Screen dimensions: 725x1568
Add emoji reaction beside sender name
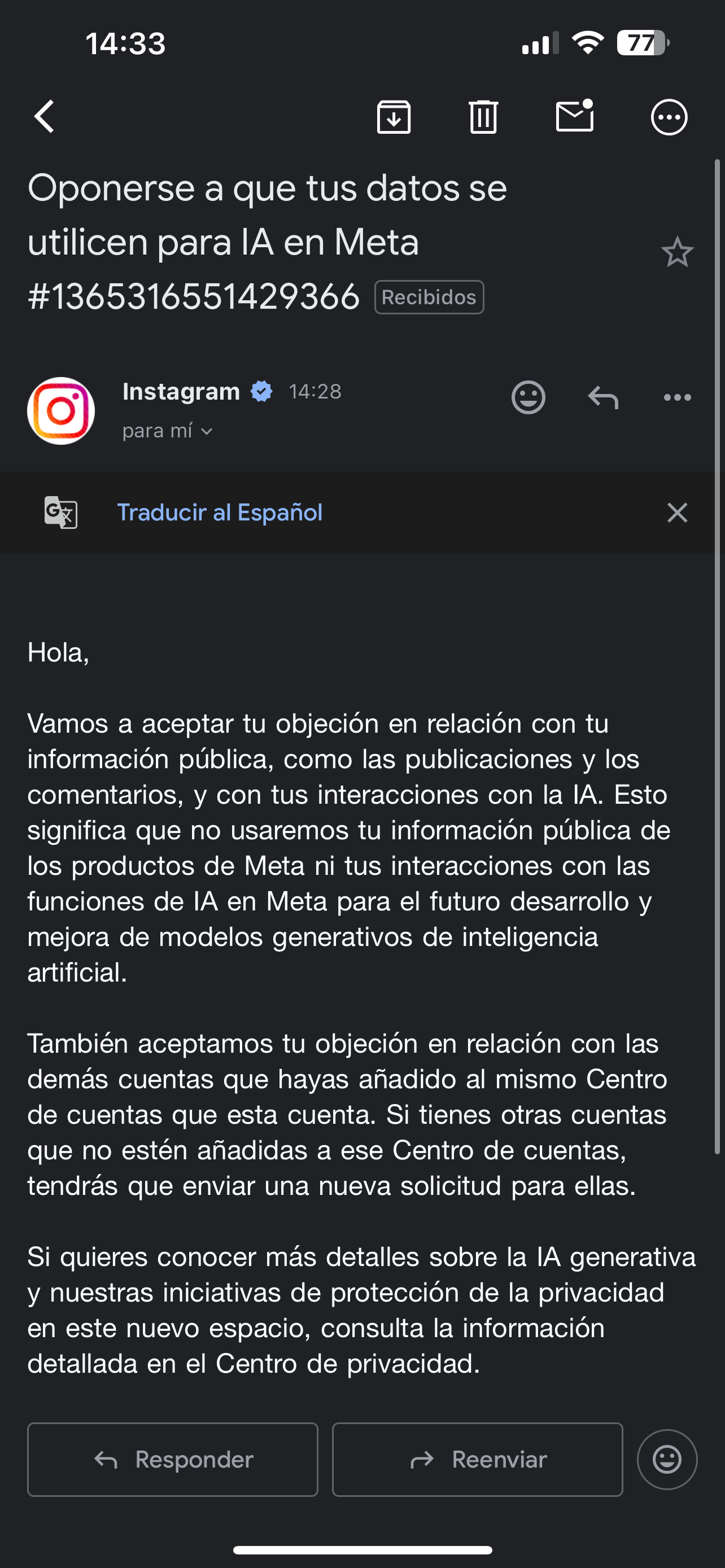[x=528, y=397]
